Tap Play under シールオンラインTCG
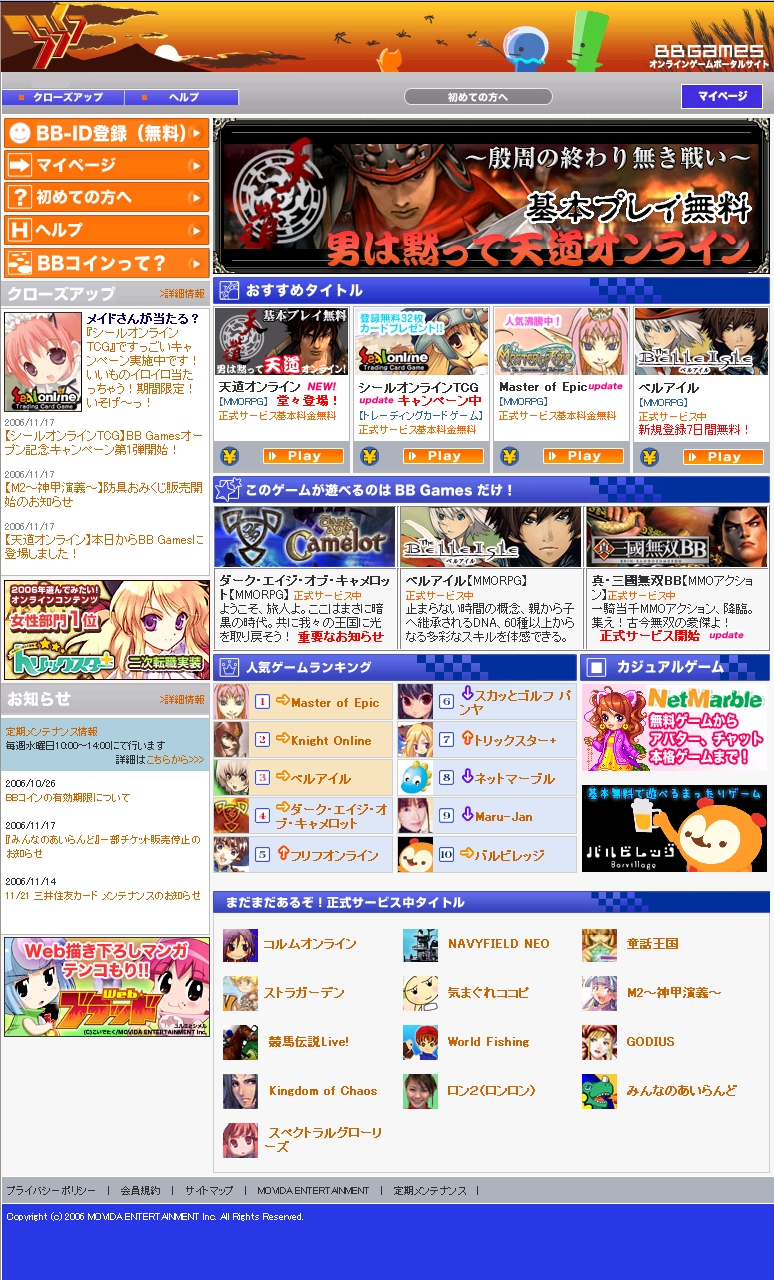Image resolution: width=774 pixels, height=1280 pixels. tap(443, 456)
